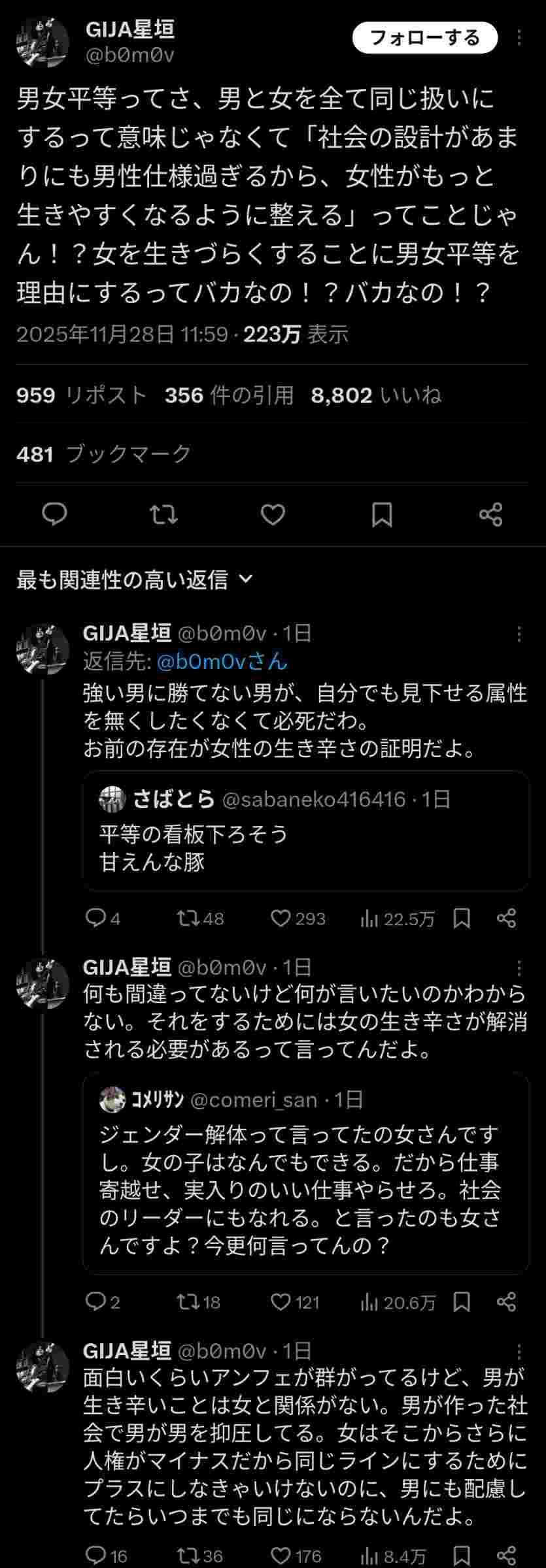
Task: Like the main post
Action: click(x=273, y=515)
